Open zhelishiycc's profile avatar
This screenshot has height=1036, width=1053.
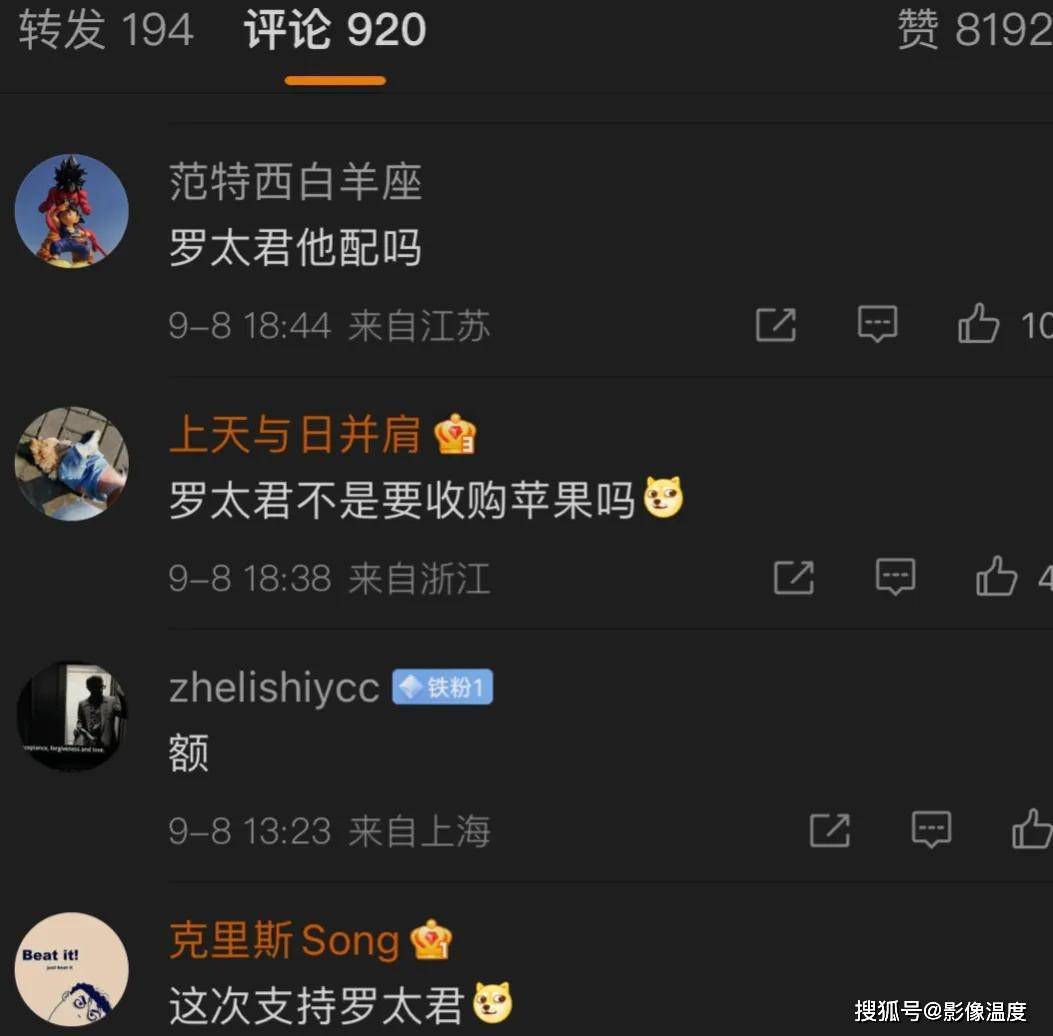[72, 715]
